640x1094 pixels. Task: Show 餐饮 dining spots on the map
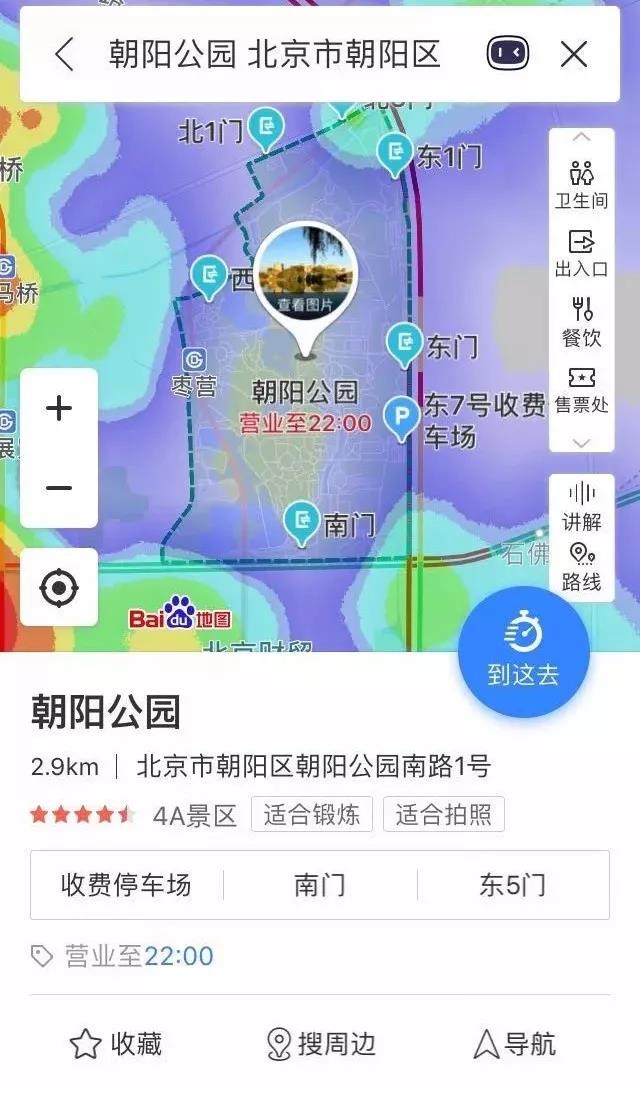581,323
